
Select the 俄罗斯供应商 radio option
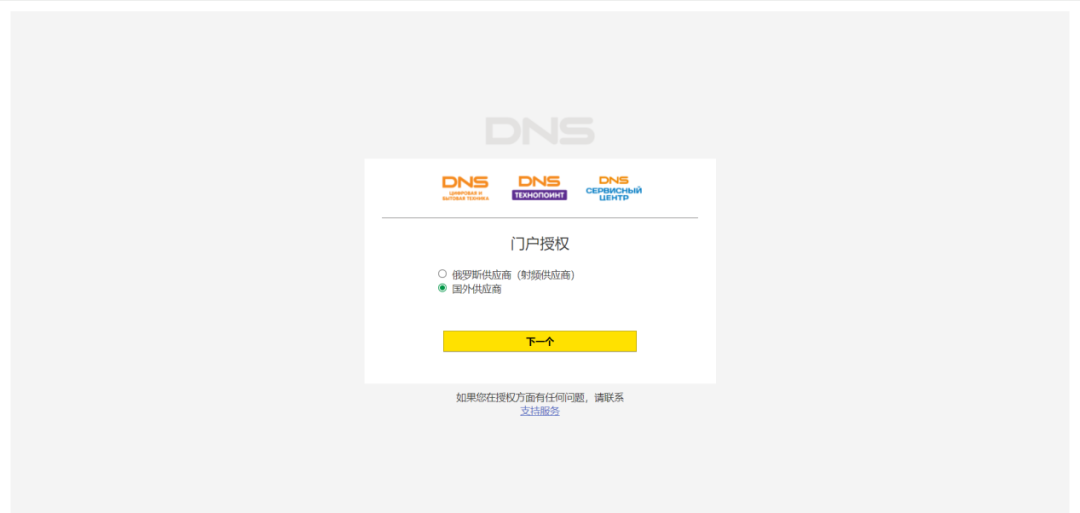442,274
